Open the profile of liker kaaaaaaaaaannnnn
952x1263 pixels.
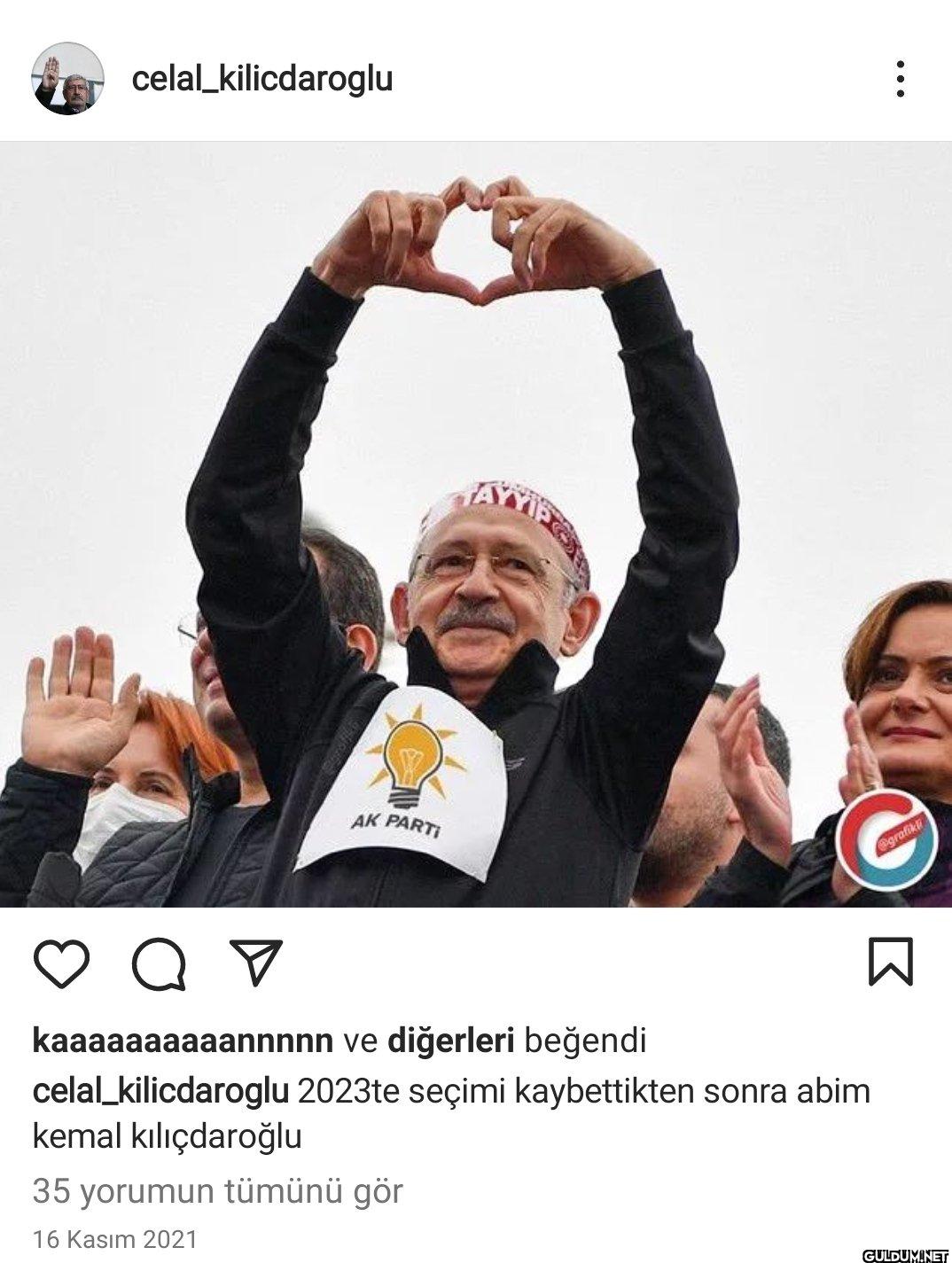(182, 1040)
